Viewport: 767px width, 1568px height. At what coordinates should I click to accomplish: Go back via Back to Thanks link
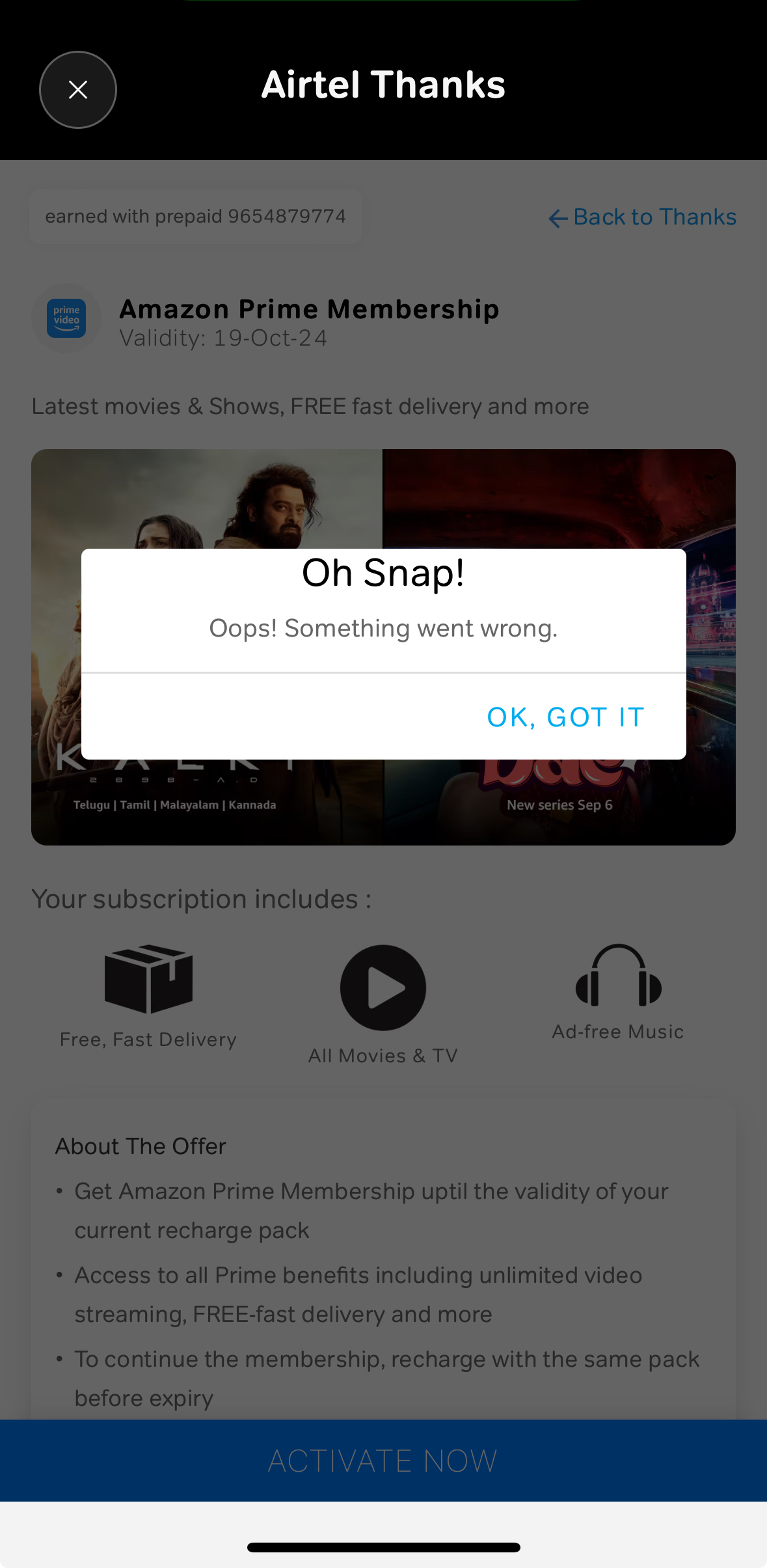pyautogui.click(x=642, y=217)
